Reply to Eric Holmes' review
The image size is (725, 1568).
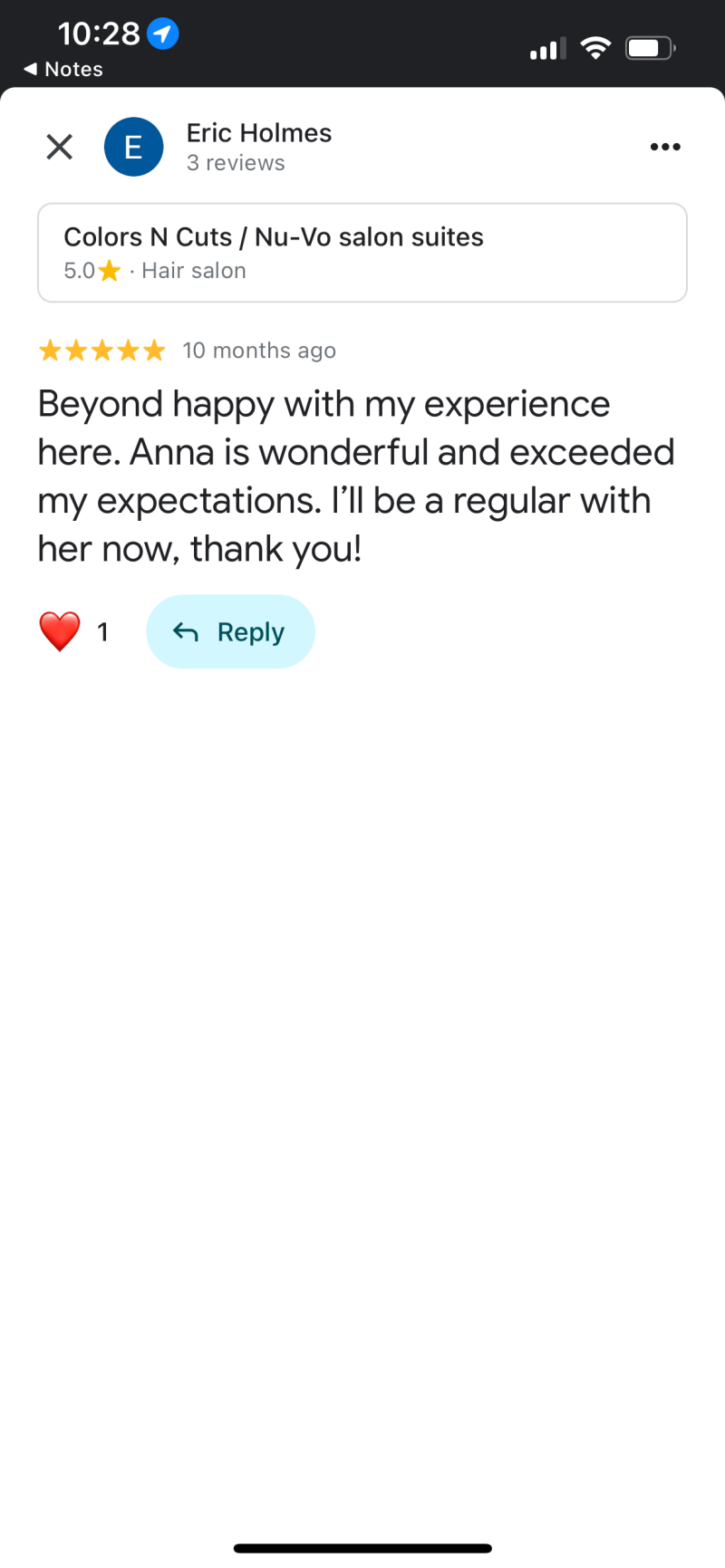230,631
